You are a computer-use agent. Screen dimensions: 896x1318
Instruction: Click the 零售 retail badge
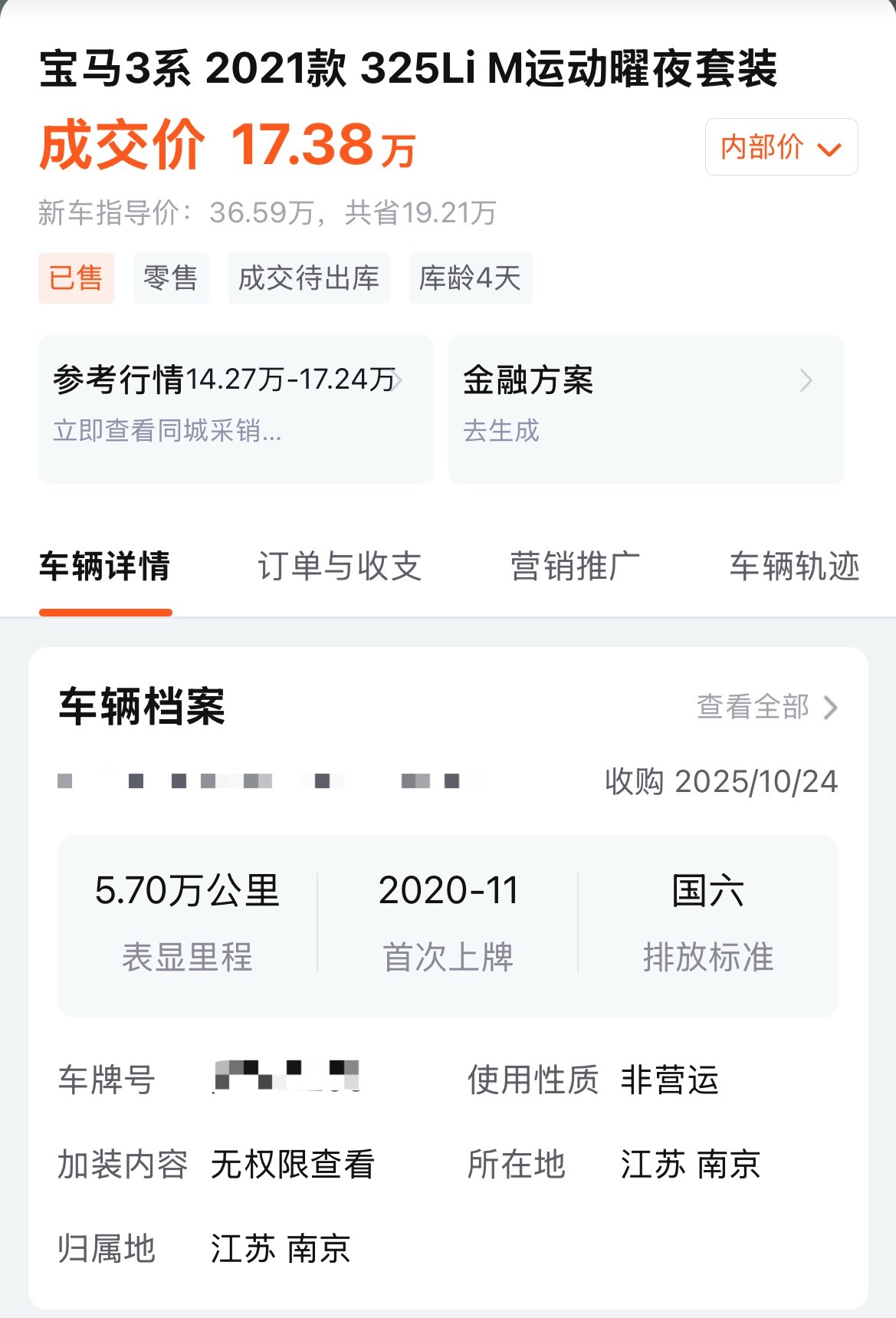click(170, 278)
